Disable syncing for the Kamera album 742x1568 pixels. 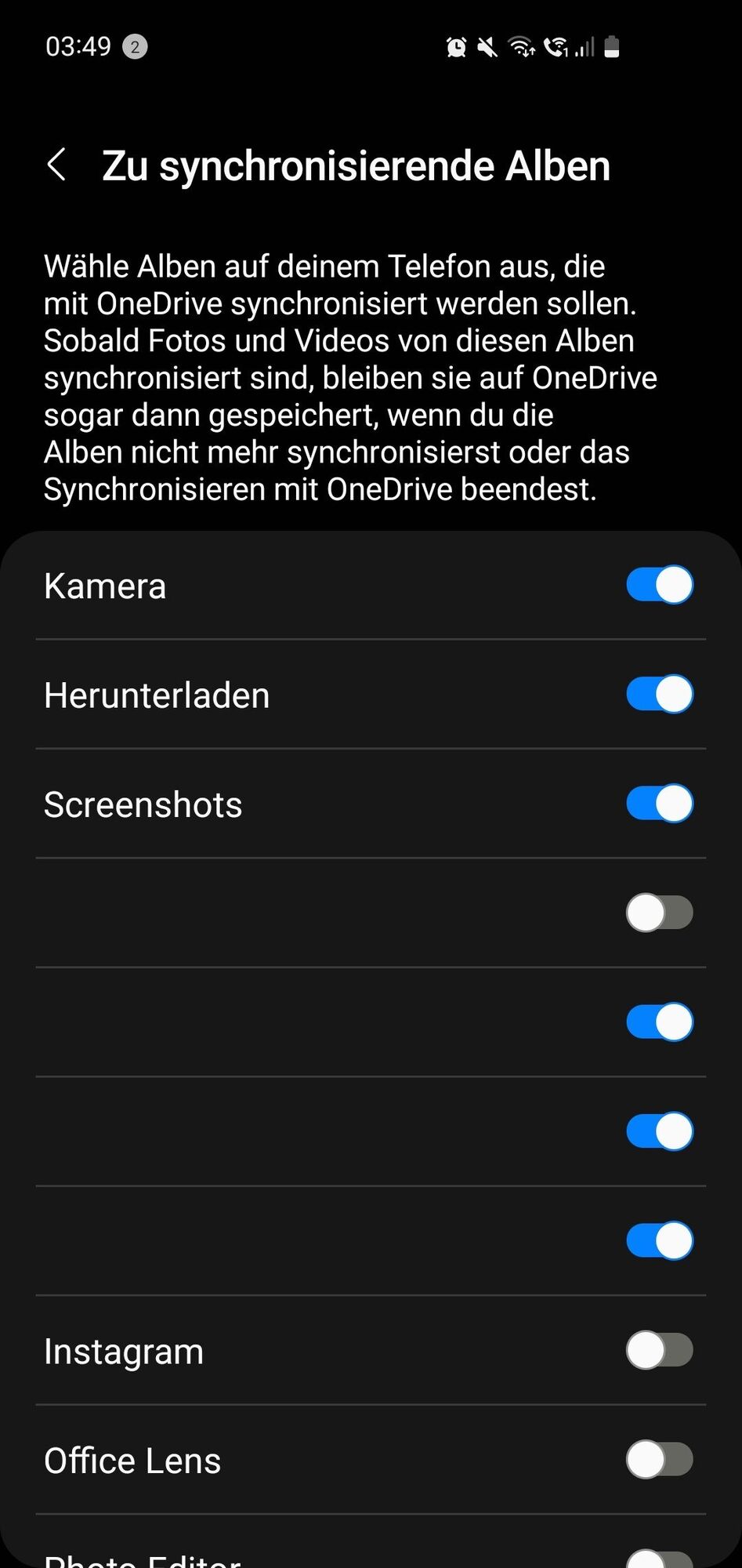[x=659, y=585]
